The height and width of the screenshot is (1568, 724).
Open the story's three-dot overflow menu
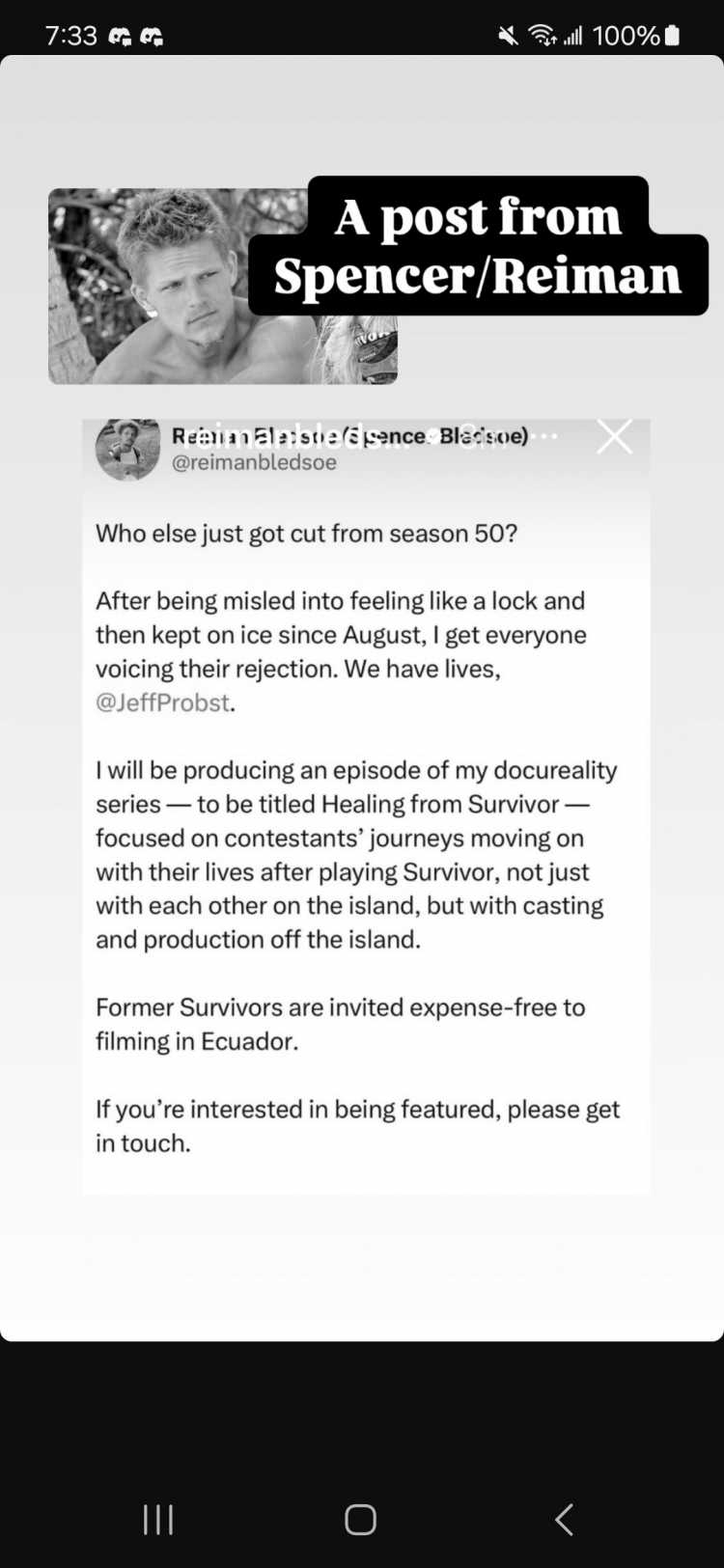(543, 436)
